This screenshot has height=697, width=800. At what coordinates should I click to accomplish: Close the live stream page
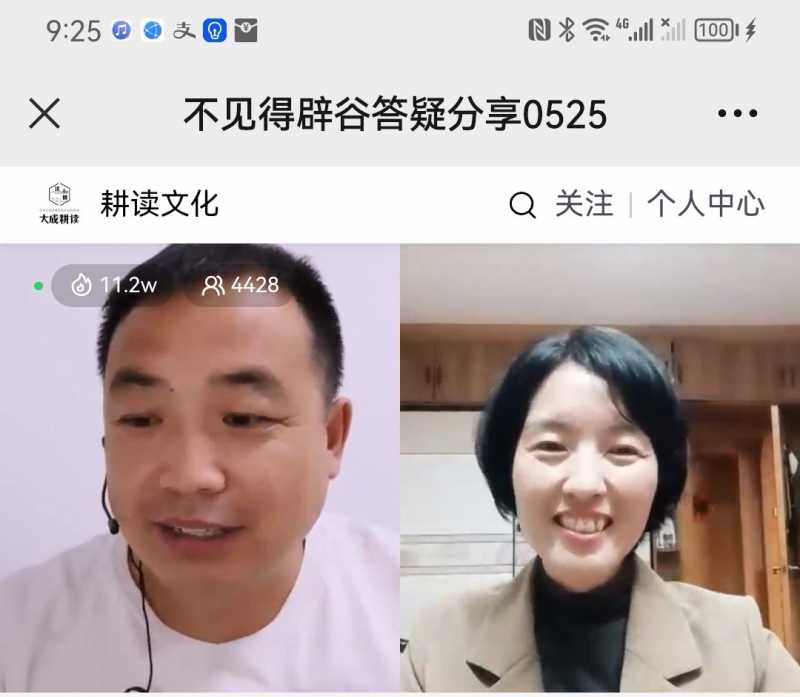pyautogui.click(x=45, y=114)
